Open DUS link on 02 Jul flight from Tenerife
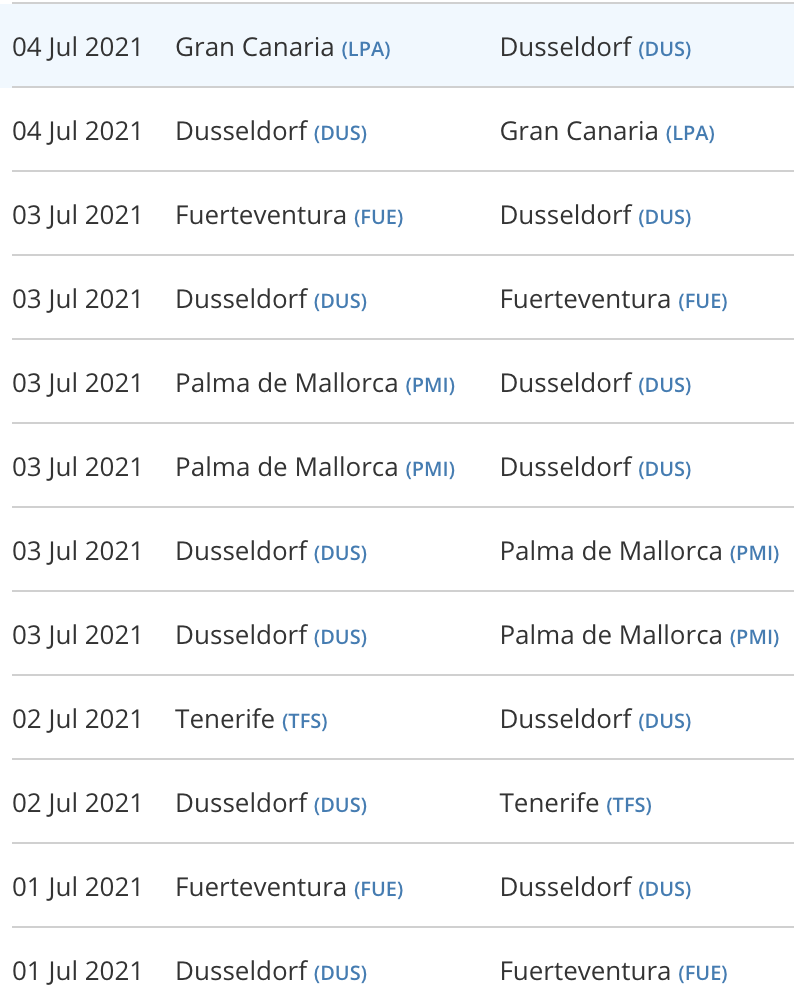 click(x=664, y=721)
